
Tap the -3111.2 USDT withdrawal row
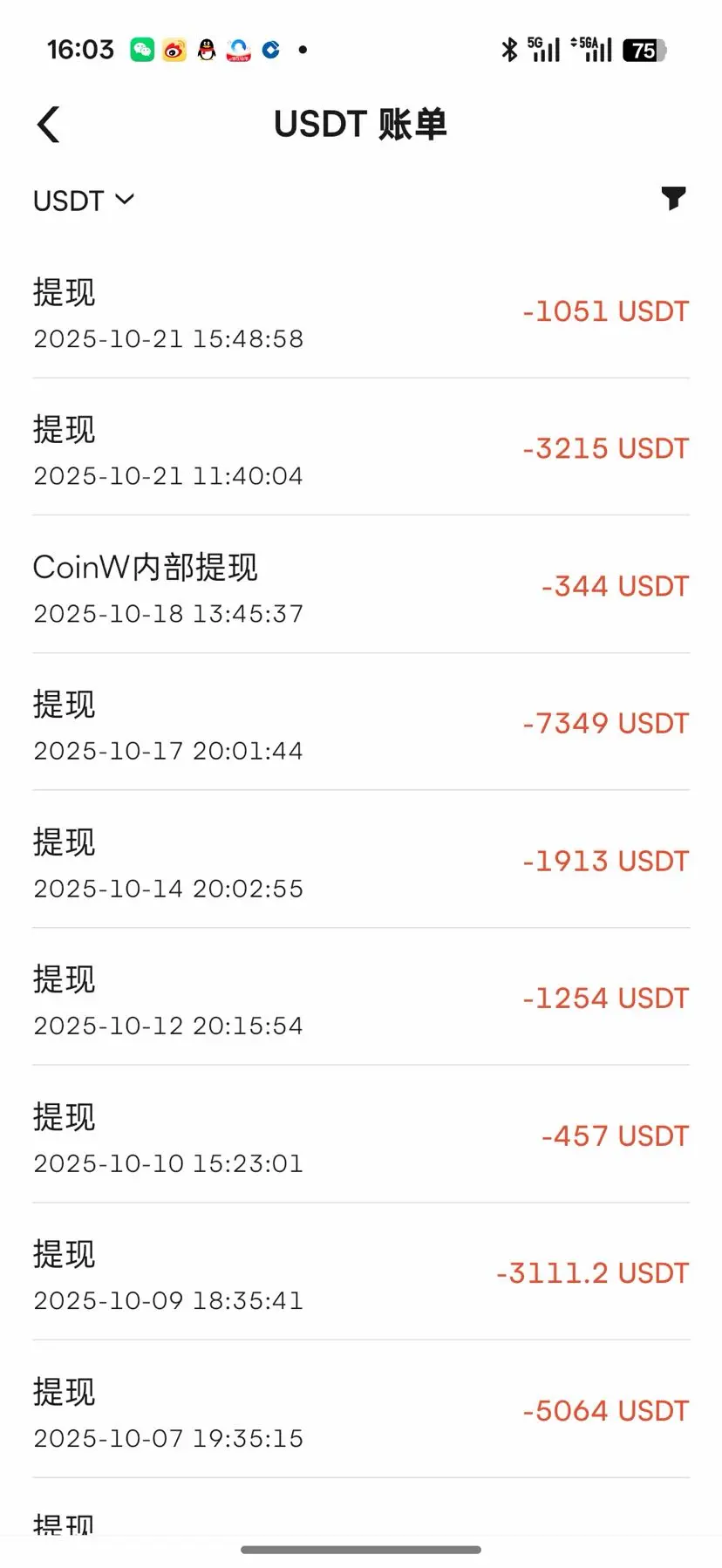point(361,1274)
